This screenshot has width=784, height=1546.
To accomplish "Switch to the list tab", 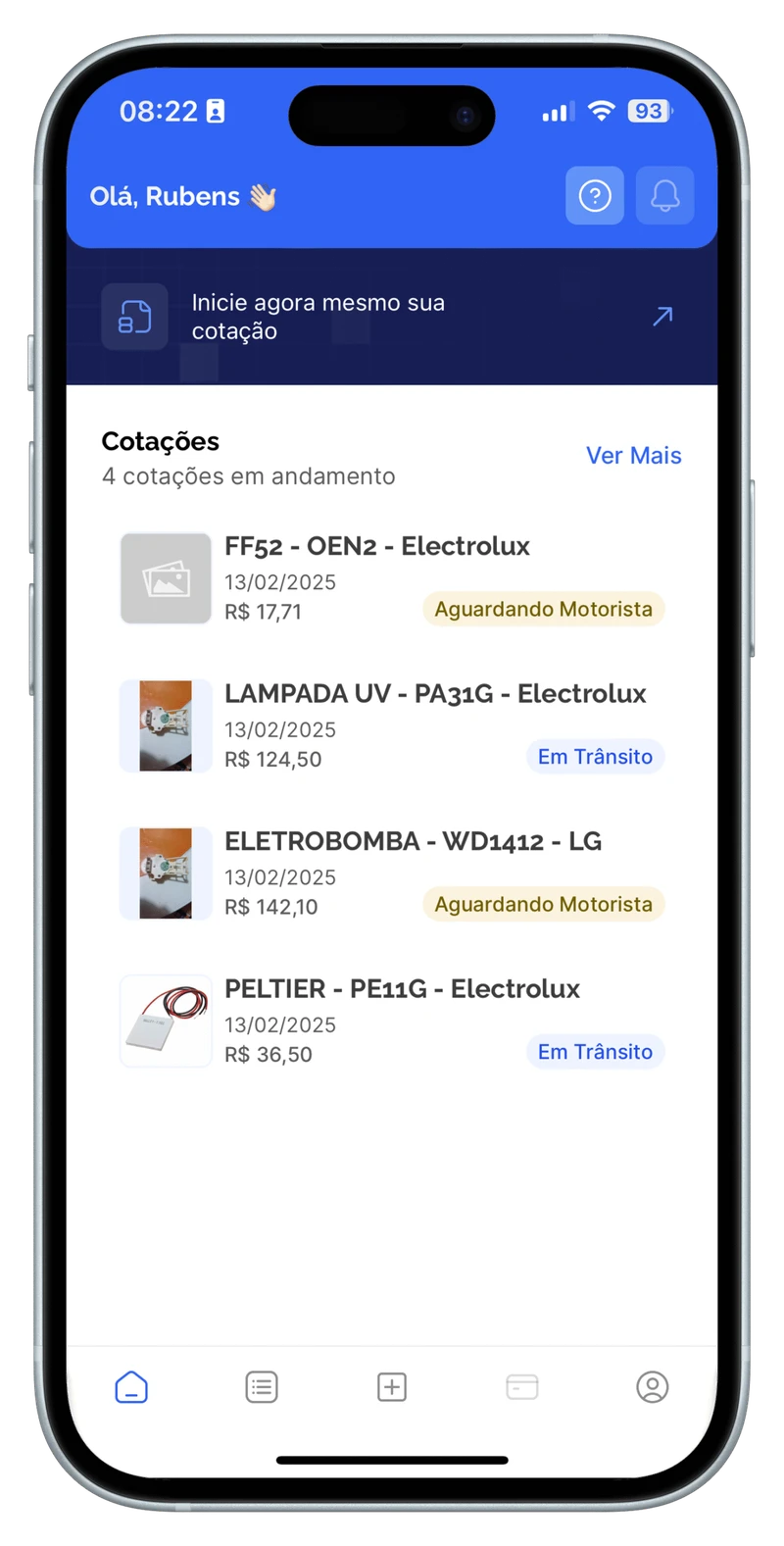I will pyautogui.click(x=262, y=1387).
